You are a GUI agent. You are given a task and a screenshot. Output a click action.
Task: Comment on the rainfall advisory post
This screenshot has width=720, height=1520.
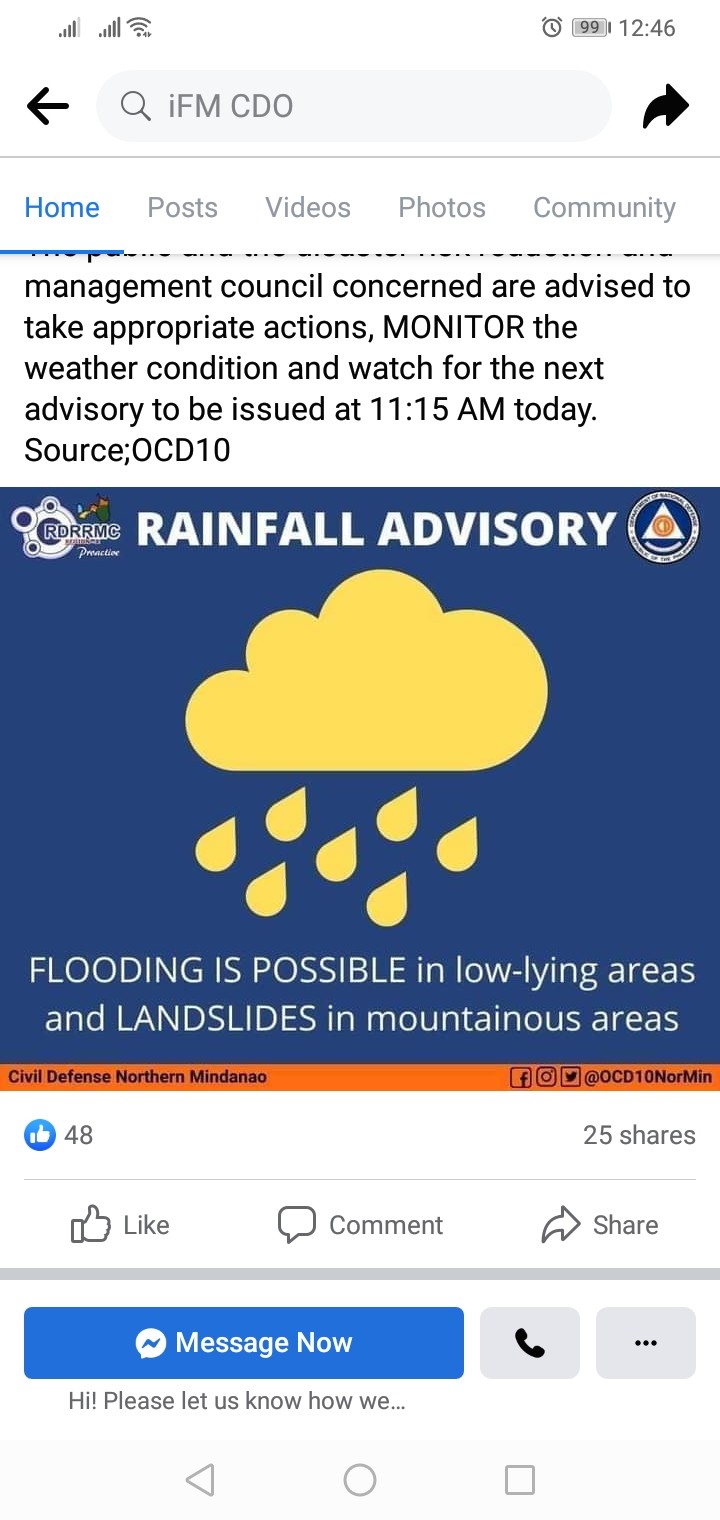(x=360, y=1225)
